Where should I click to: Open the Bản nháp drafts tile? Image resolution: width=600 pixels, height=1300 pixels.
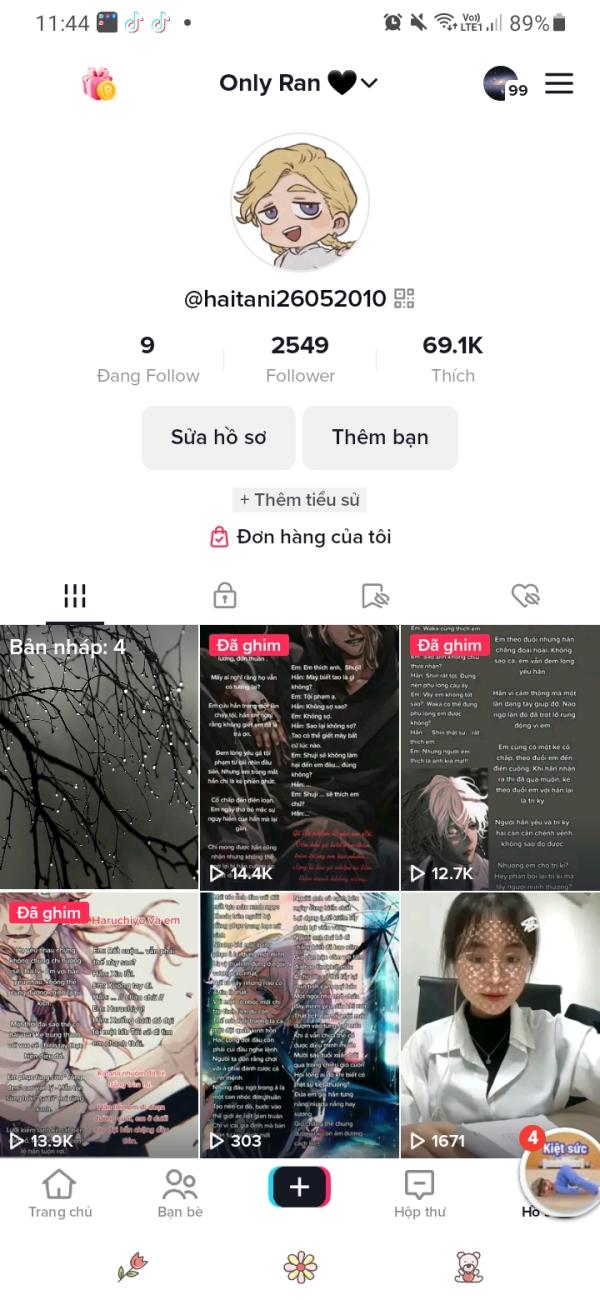tap(99, 757)
